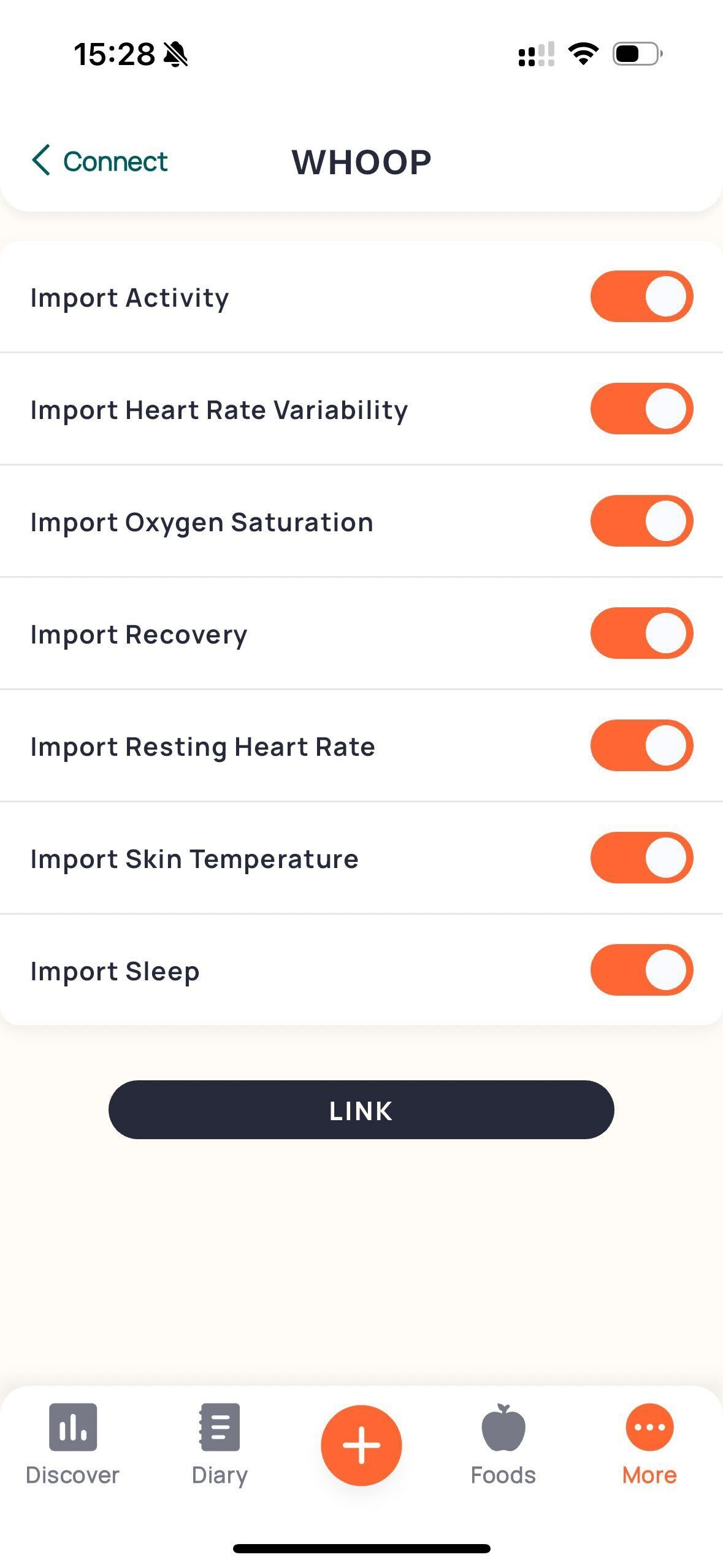Toggle Import Oxygen Saturation off
This screenshot has height=1568, width=723.
click(x=641, y=521)
